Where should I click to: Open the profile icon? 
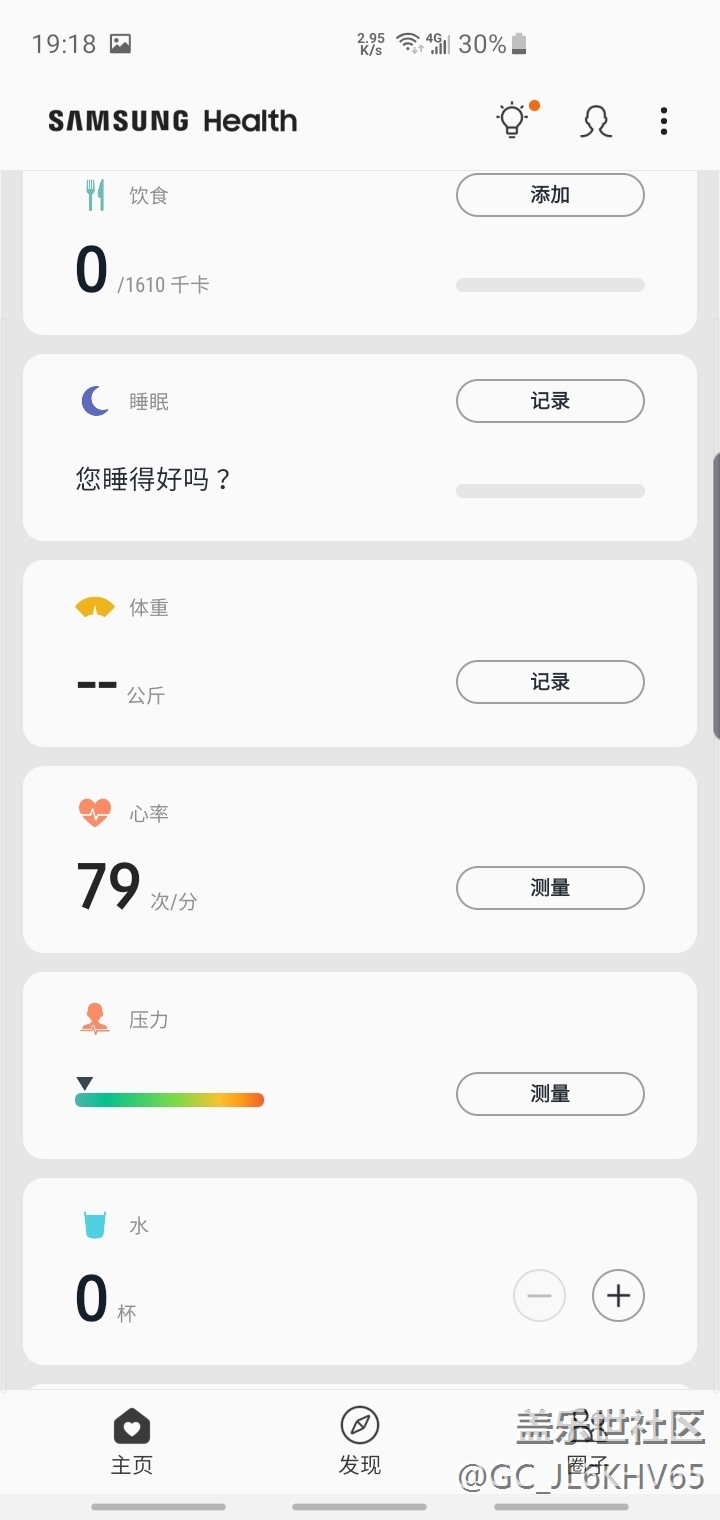pyautogui.click(x=596, y=121)
